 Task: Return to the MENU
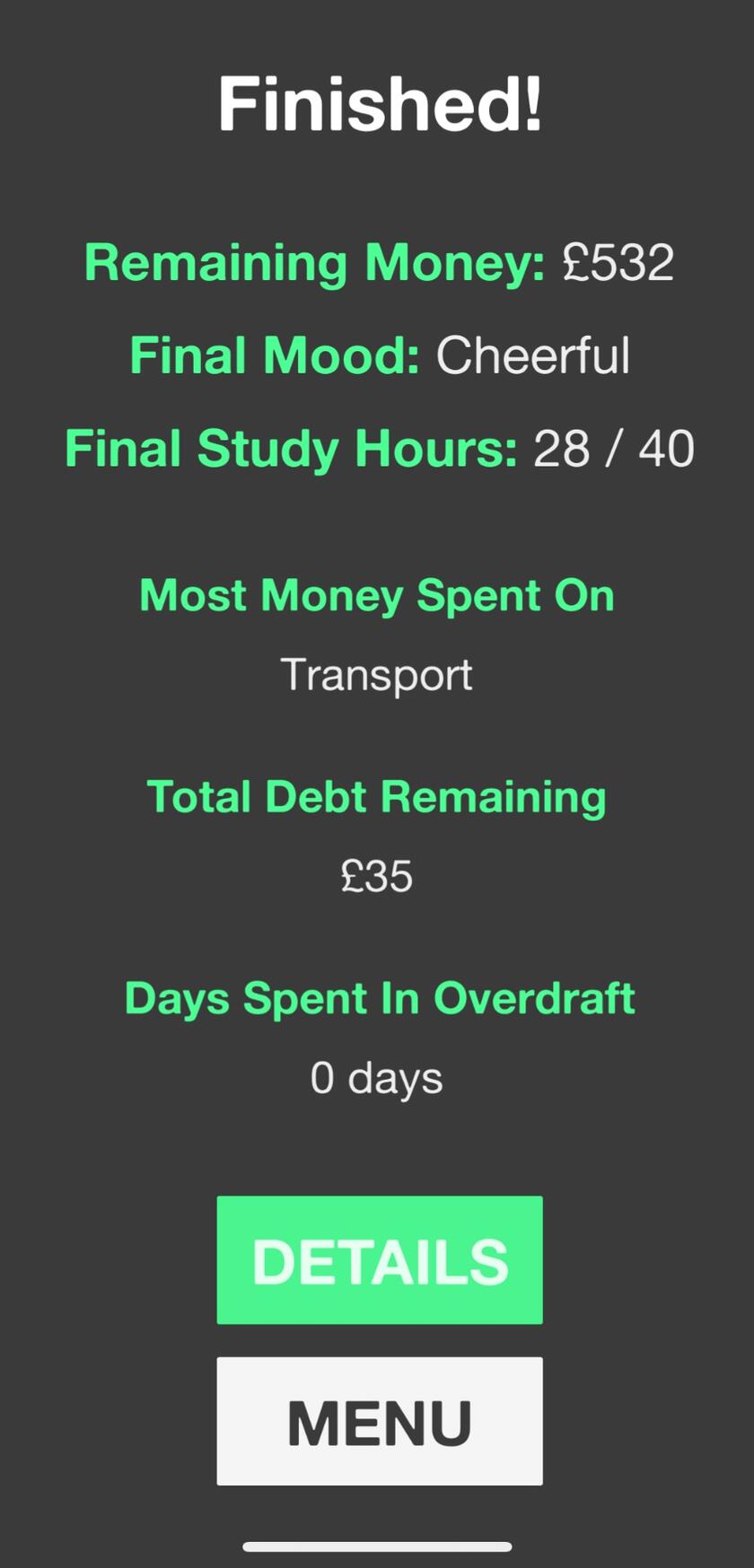[x=379, y=1421]
